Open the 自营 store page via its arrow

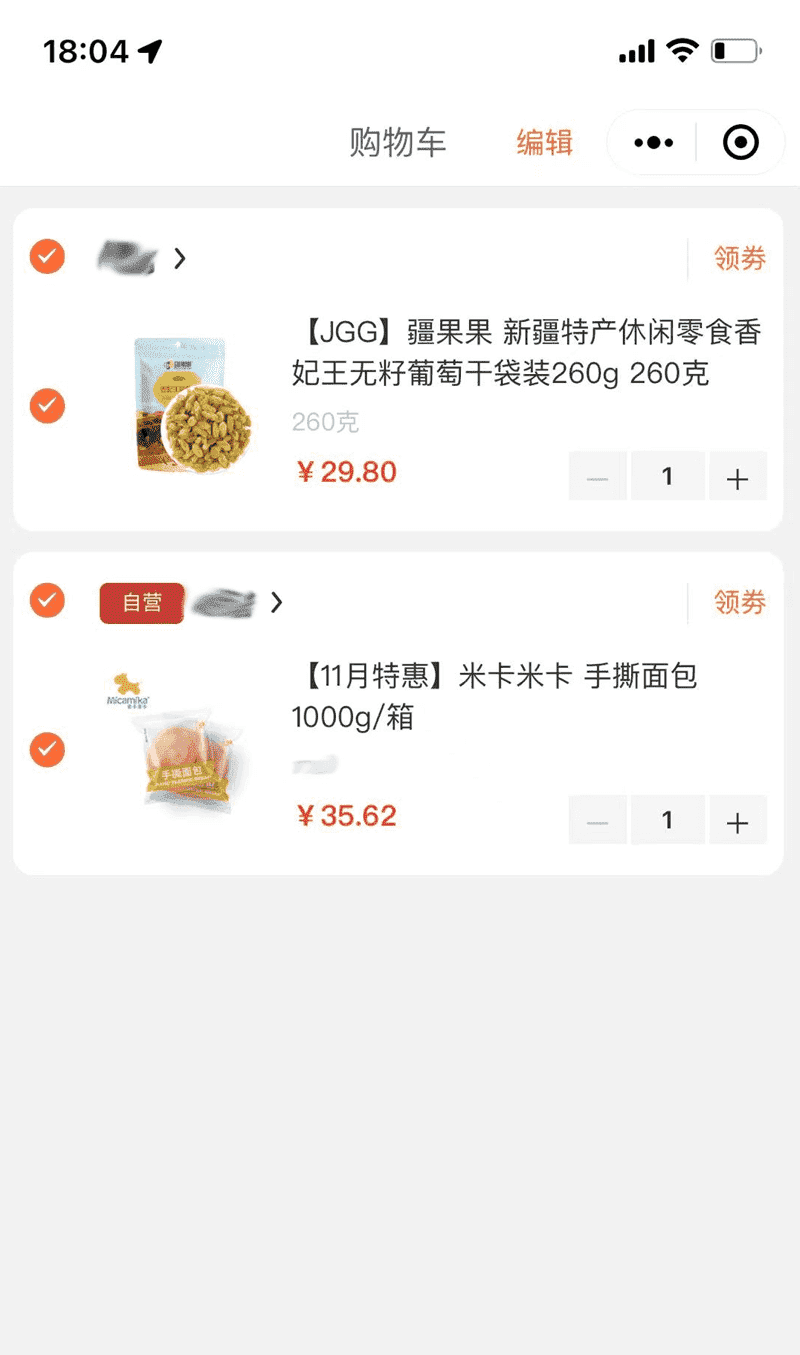pyautogui.click(x=277, y=602)
